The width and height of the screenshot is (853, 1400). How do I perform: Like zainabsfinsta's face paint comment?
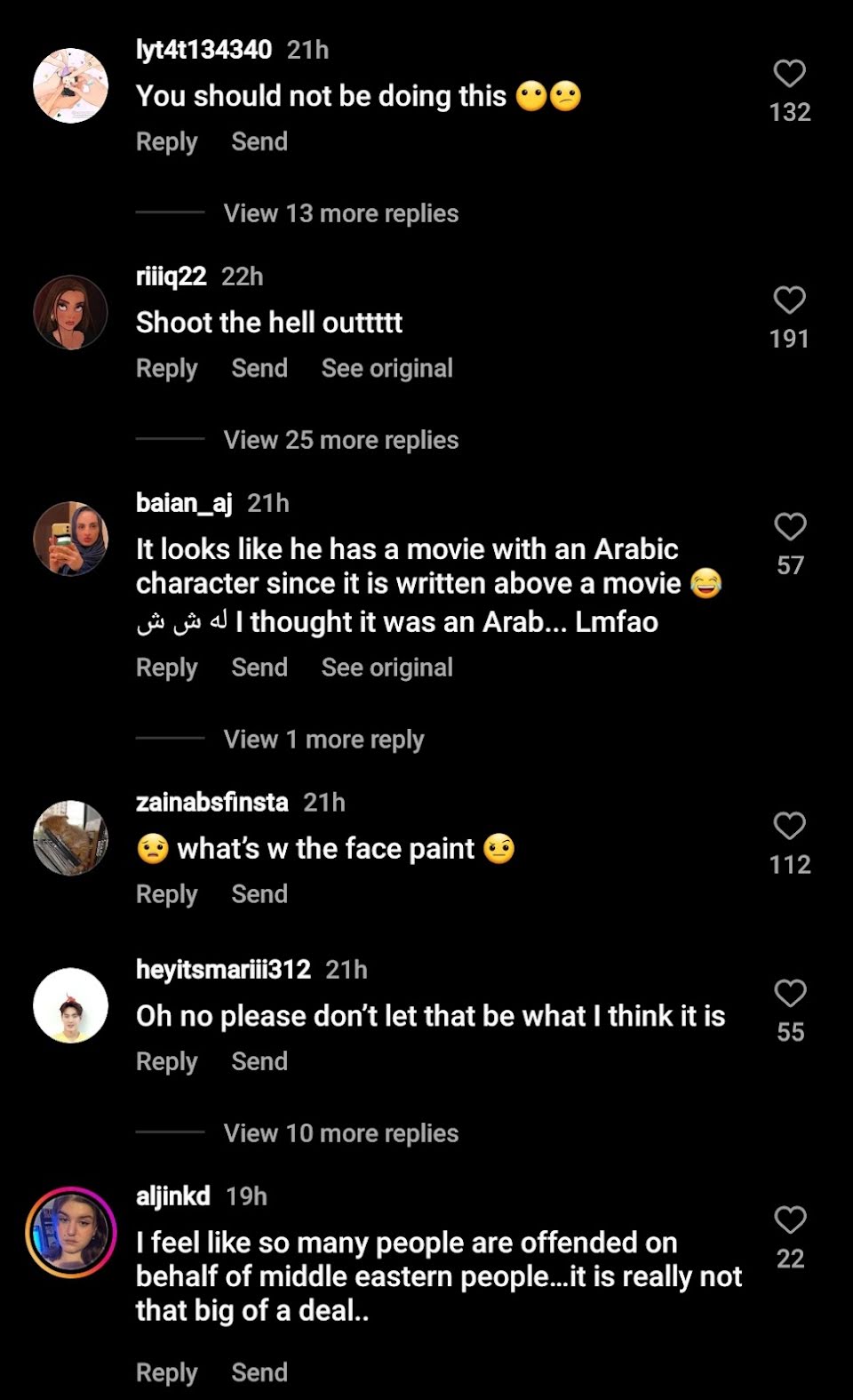[789, 827]
